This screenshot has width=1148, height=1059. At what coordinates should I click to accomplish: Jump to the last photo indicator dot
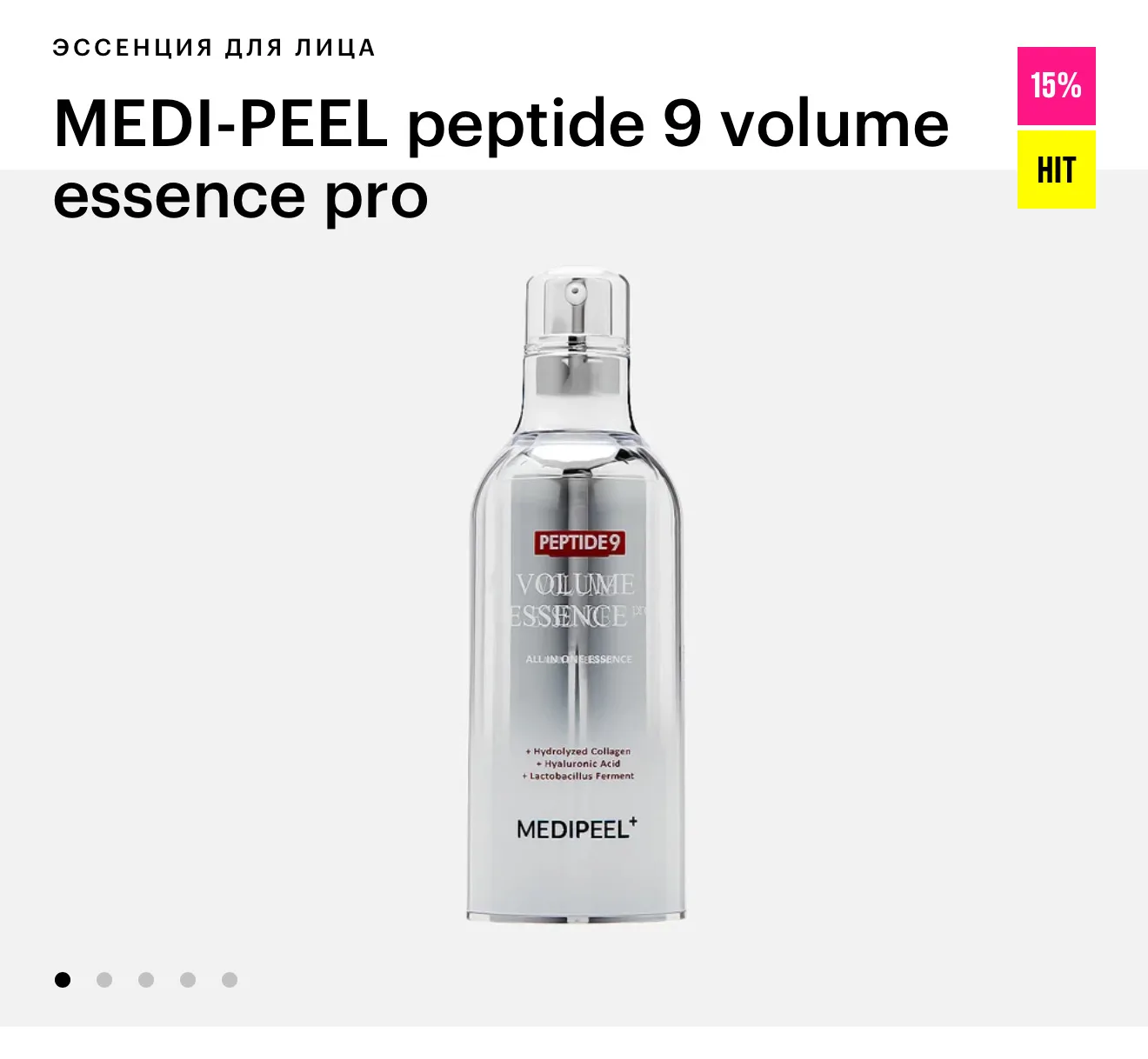[230, 980]
